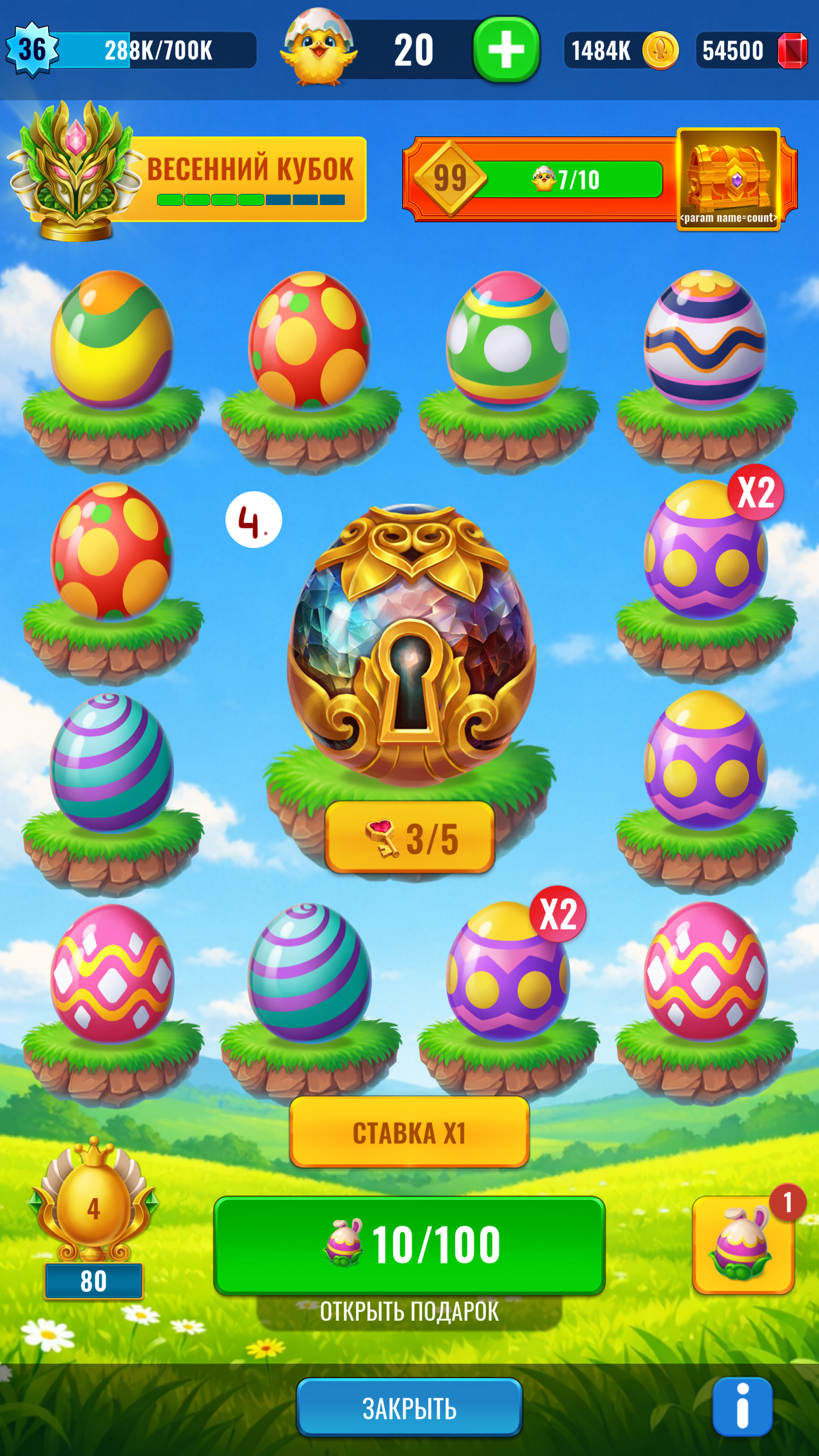This screenshot has height=1456, width=819.
Task: Tap the purple egg without an X2 badge
Action: point(705,762)
